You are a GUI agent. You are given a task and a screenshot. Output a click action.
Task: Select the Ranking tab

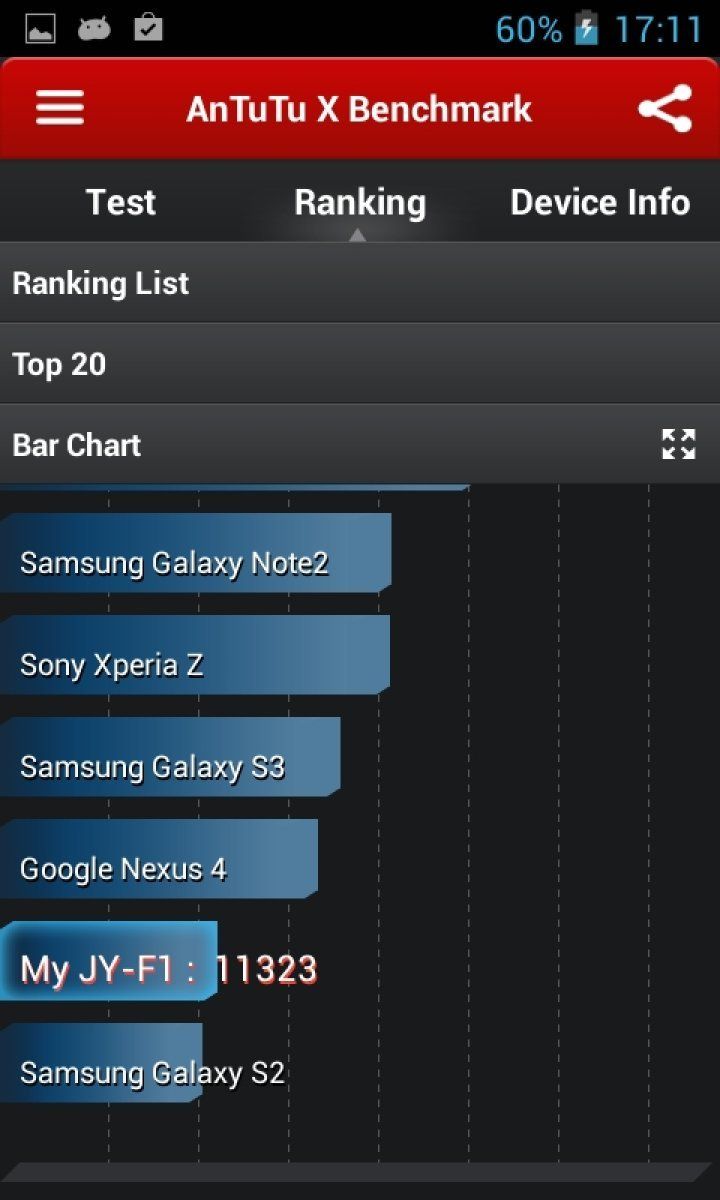coord(360,202)
